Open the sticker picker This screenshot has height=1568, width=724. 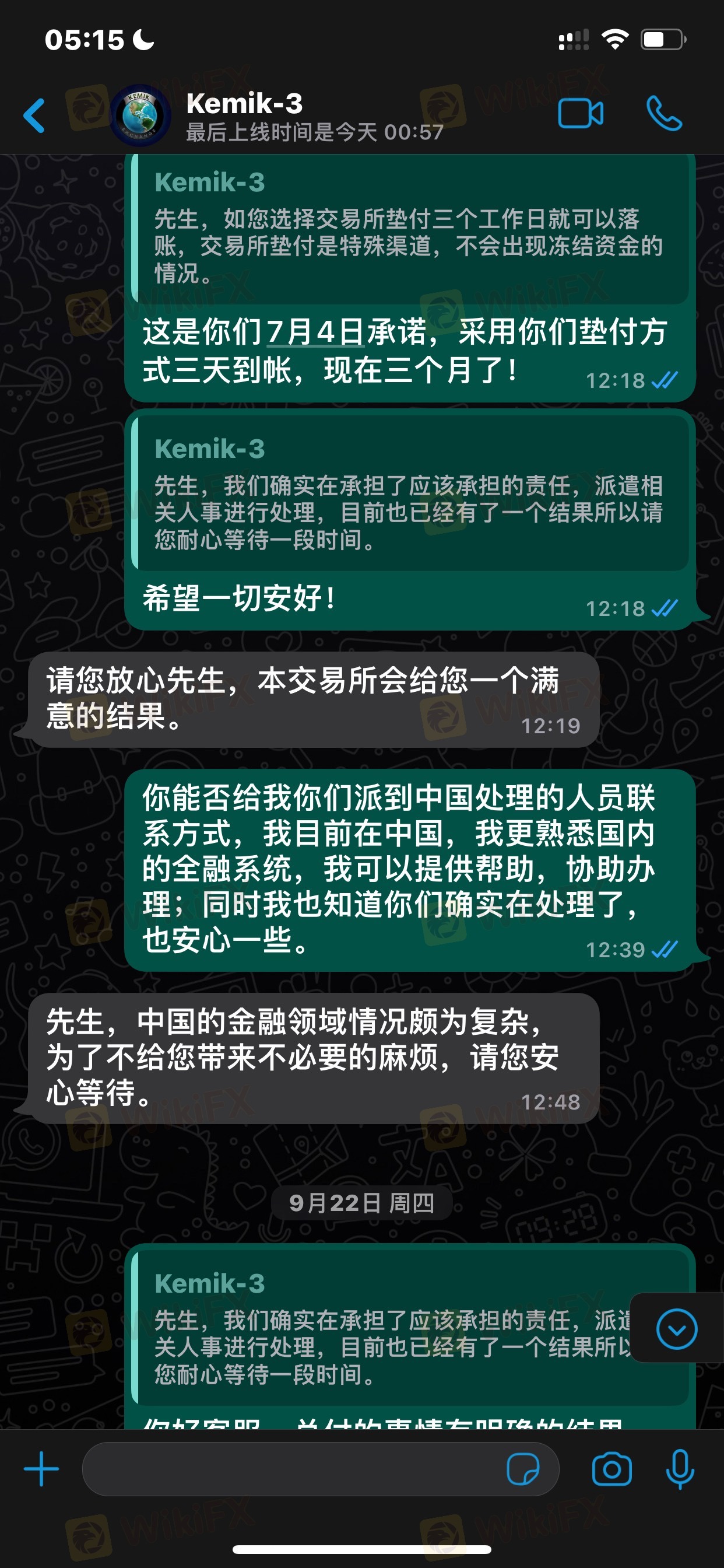point(523,1469)
